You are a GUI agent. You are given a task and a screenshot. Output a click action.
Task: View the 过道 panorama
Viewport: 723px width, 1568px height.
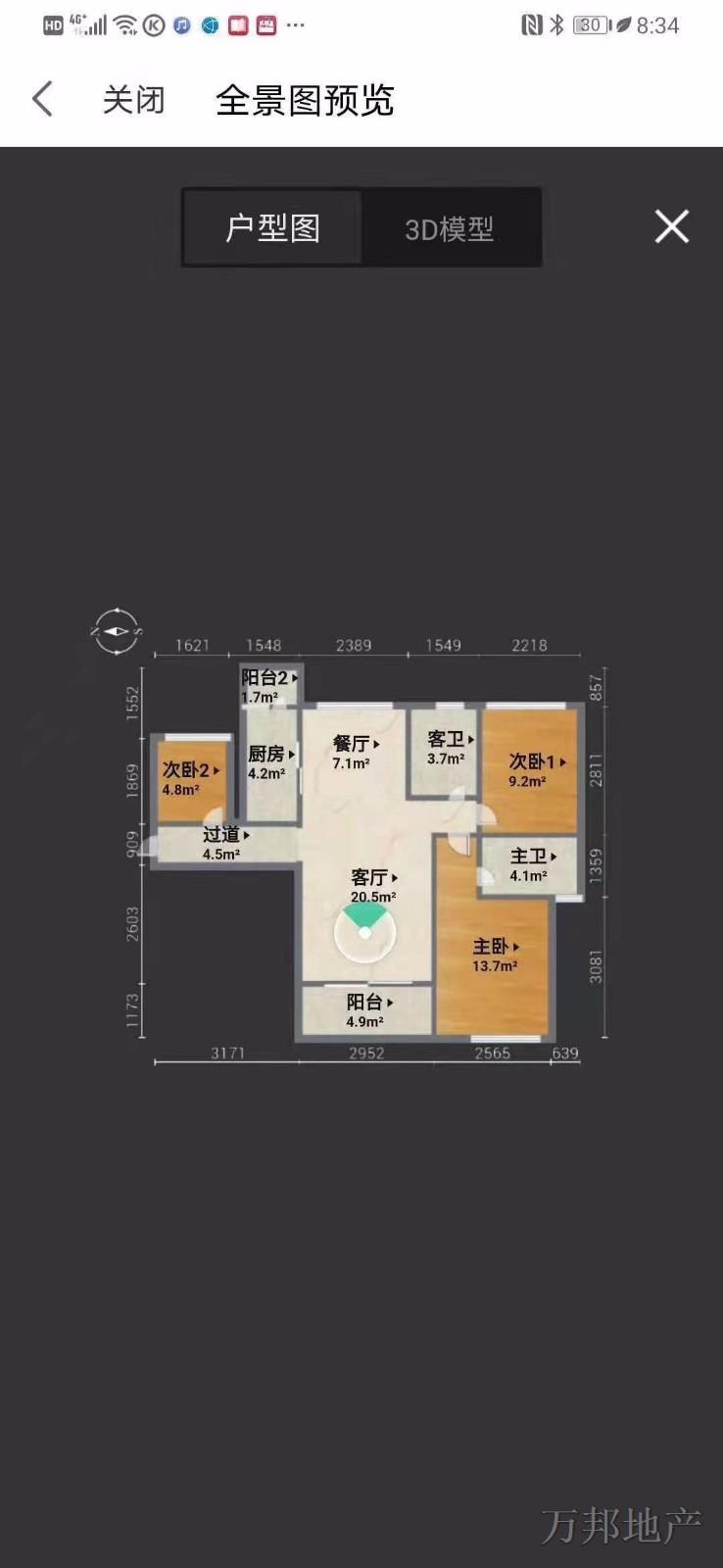(x=226, y=835)
